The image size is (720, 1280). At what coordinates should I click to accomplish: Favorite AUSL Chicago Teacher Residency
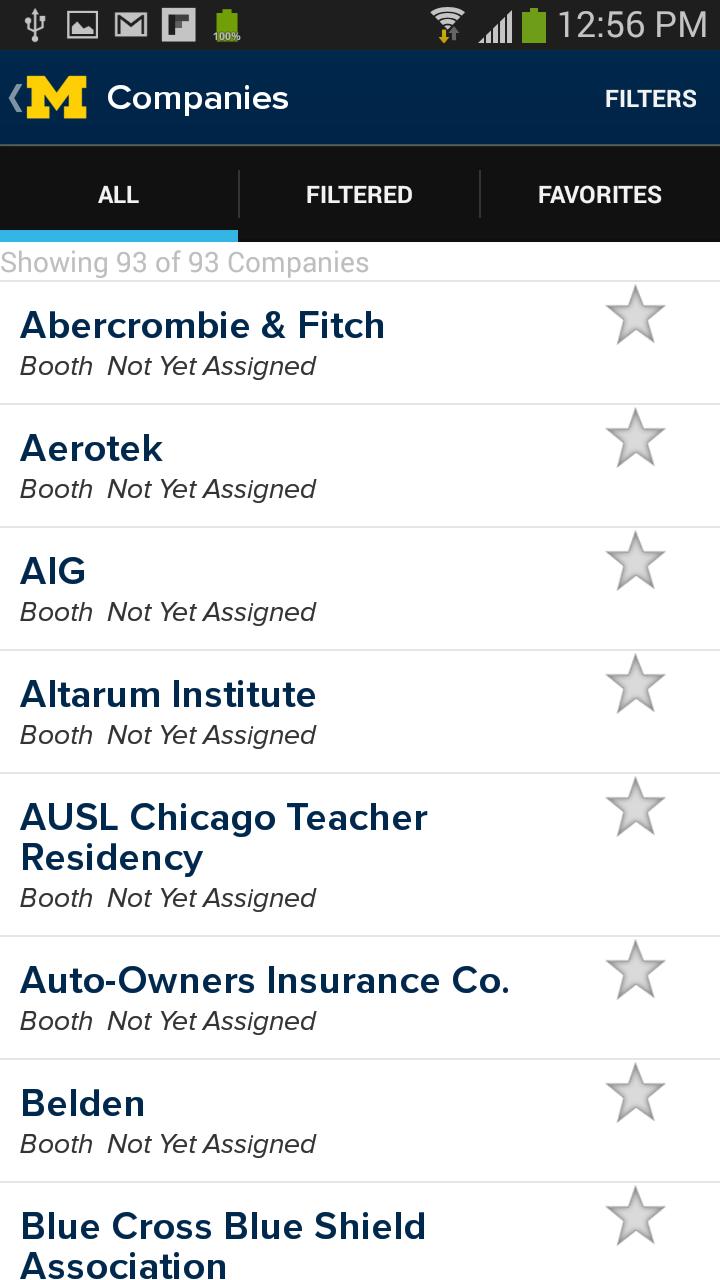[635, 807]
